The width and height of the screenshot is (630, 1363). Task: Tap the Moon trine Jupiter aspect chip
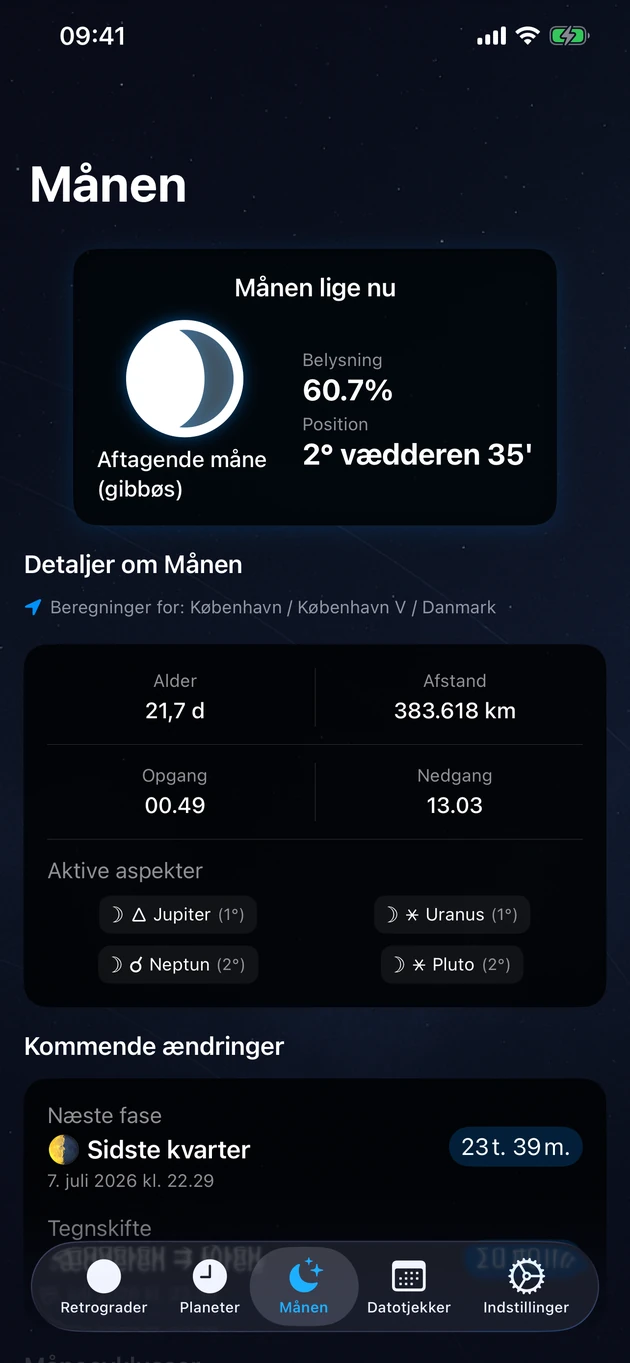178,914
